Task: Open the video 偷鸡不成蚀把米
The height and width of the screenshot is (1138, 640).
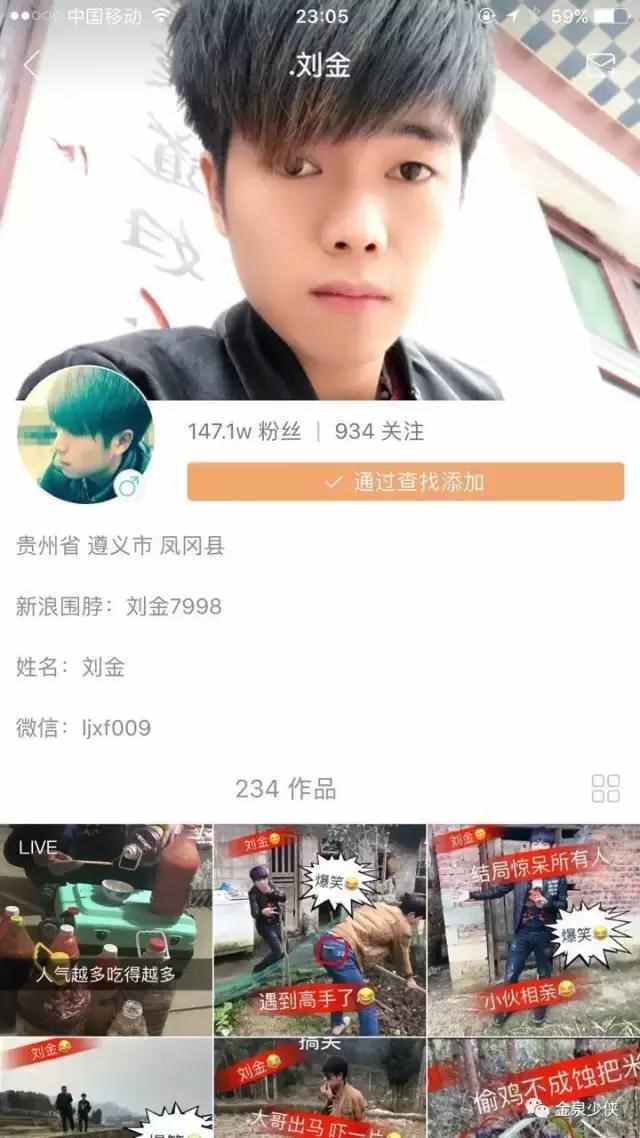Action: (x=534, y=1088)
